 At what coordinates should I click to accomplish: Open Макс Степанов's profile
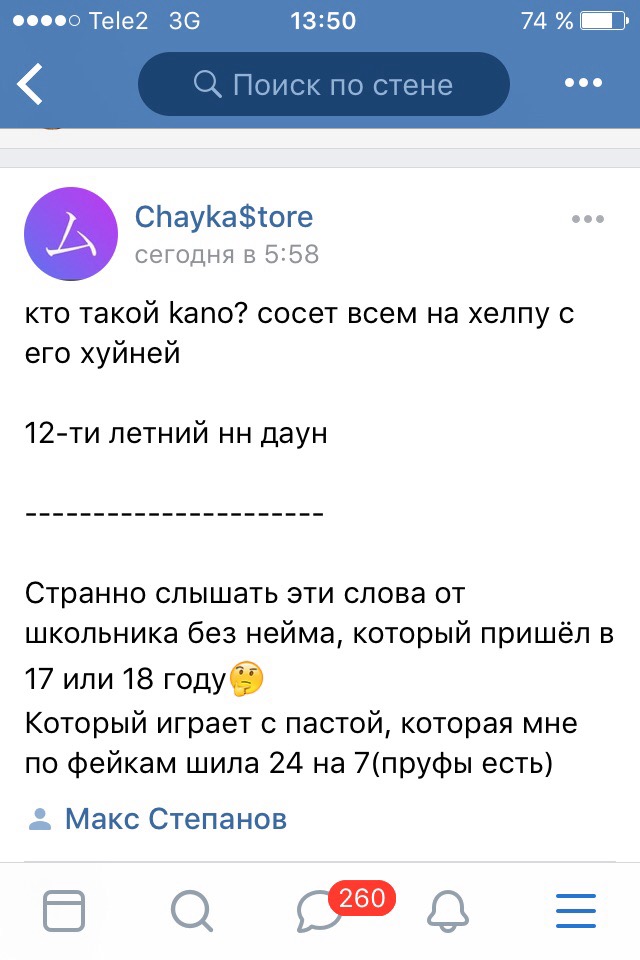pos(176,820)
